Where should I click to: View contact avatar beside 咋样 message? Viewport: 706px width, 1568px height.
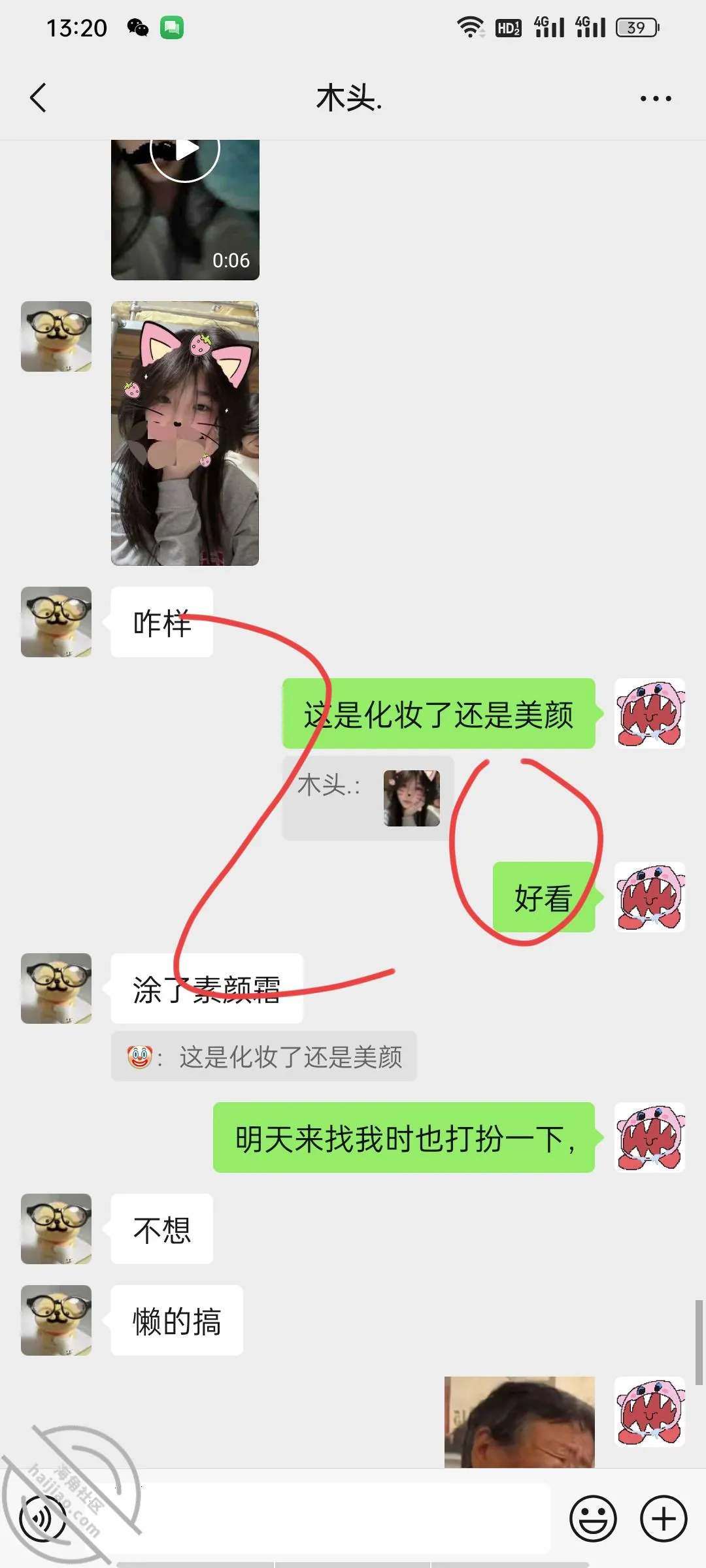pyautogui.click(x=56, y=622)
